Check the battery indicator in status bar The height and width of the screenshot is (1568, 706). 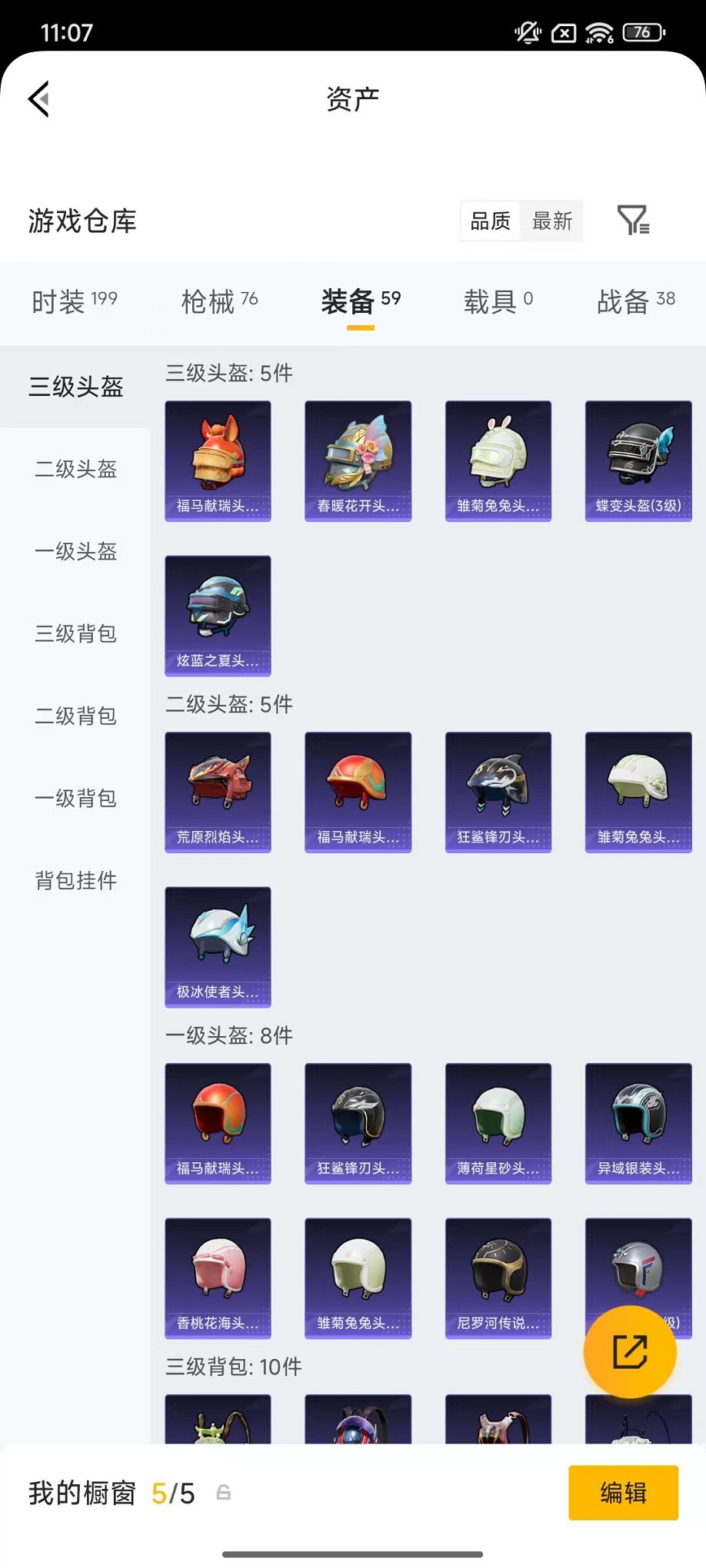tap(642, 32)
